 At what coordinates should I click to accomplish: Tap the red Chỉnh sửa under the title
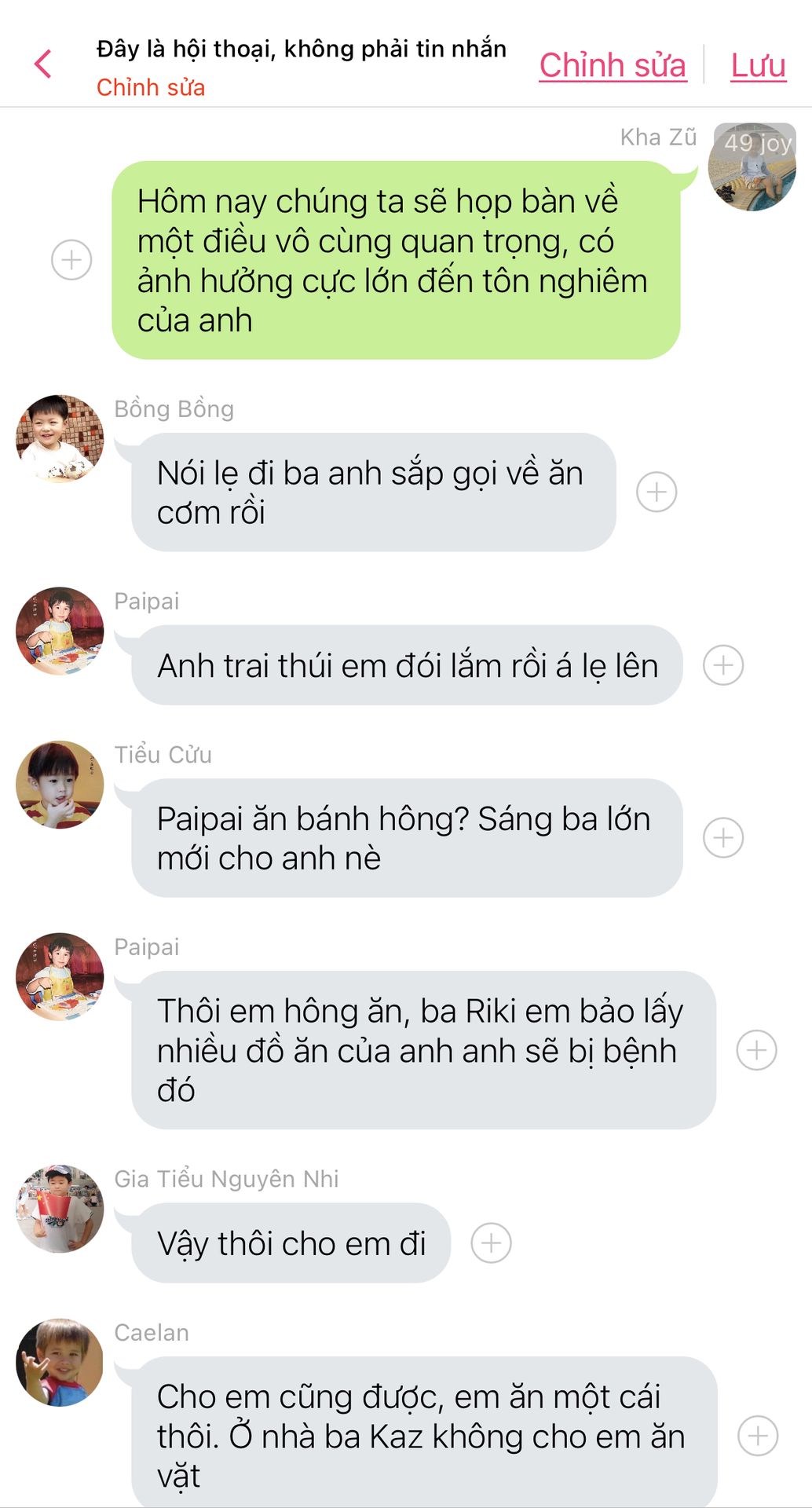tap(151, 87)
